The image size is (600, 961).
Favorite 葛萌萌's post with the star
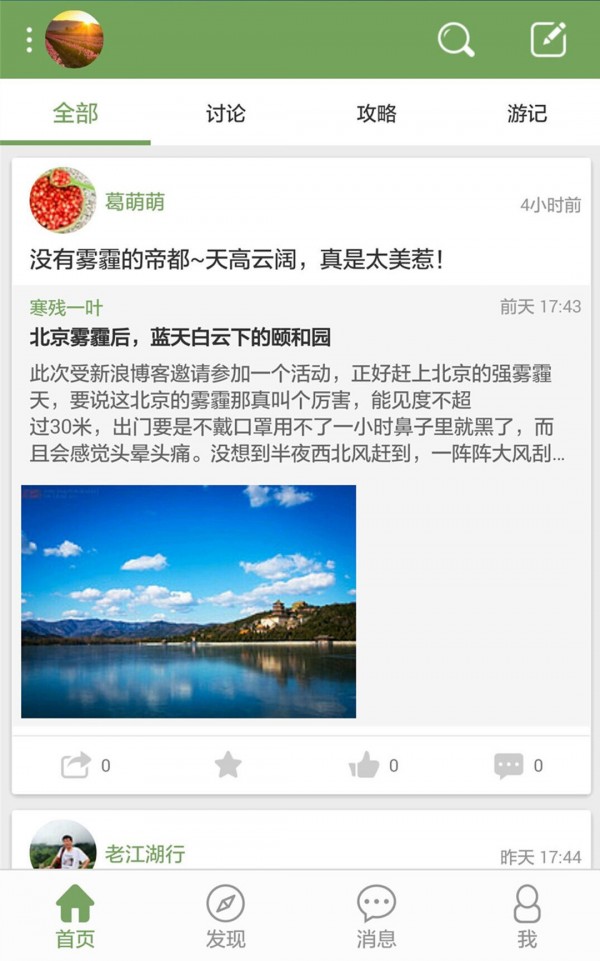(x=228, y=766)
